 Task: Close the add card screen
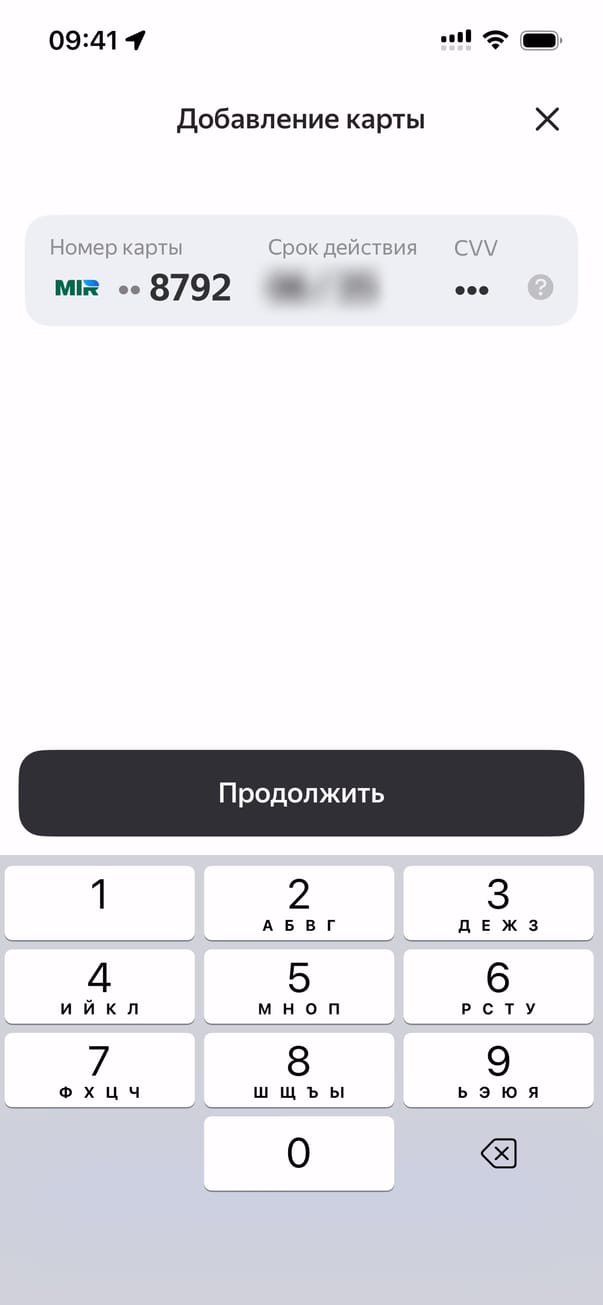pyautogui.click(x=546, y=120)
